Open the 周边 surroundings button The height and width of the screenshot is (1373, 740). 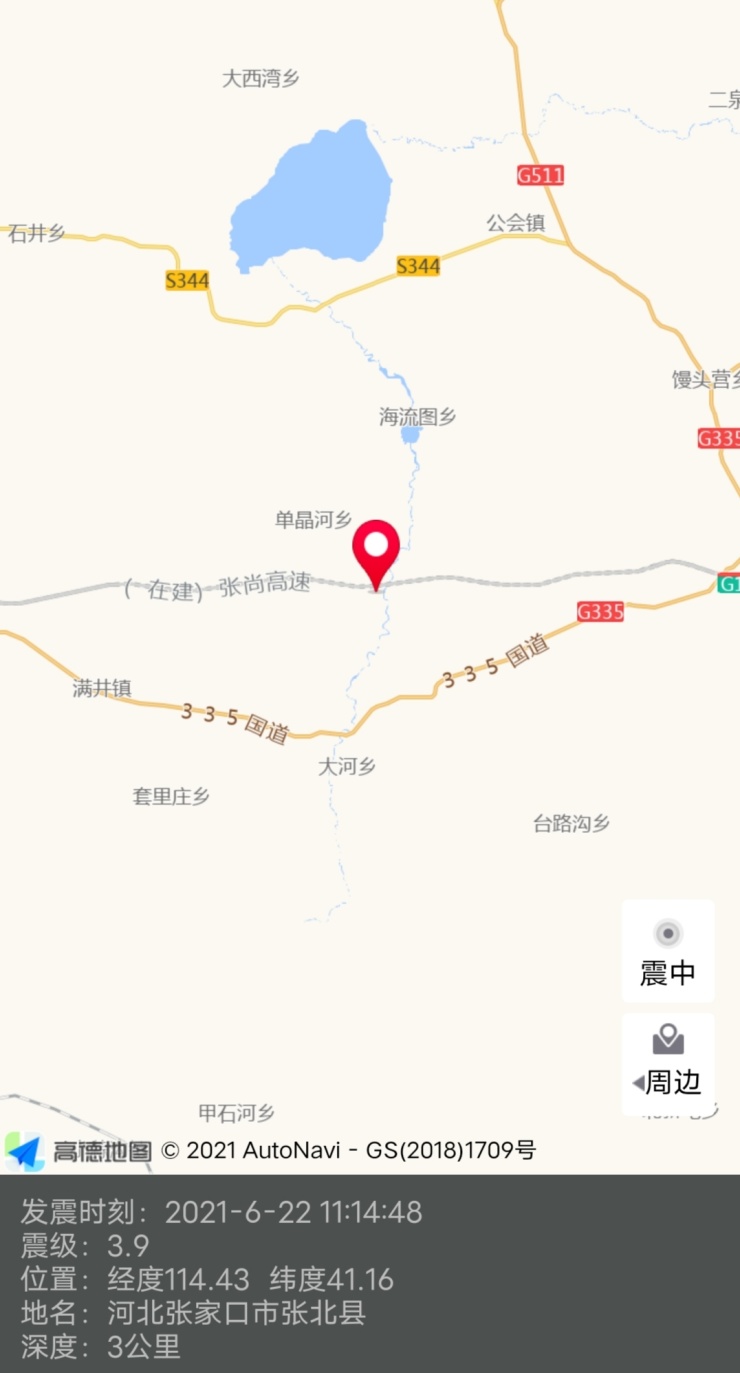[x=667, y=1062]
